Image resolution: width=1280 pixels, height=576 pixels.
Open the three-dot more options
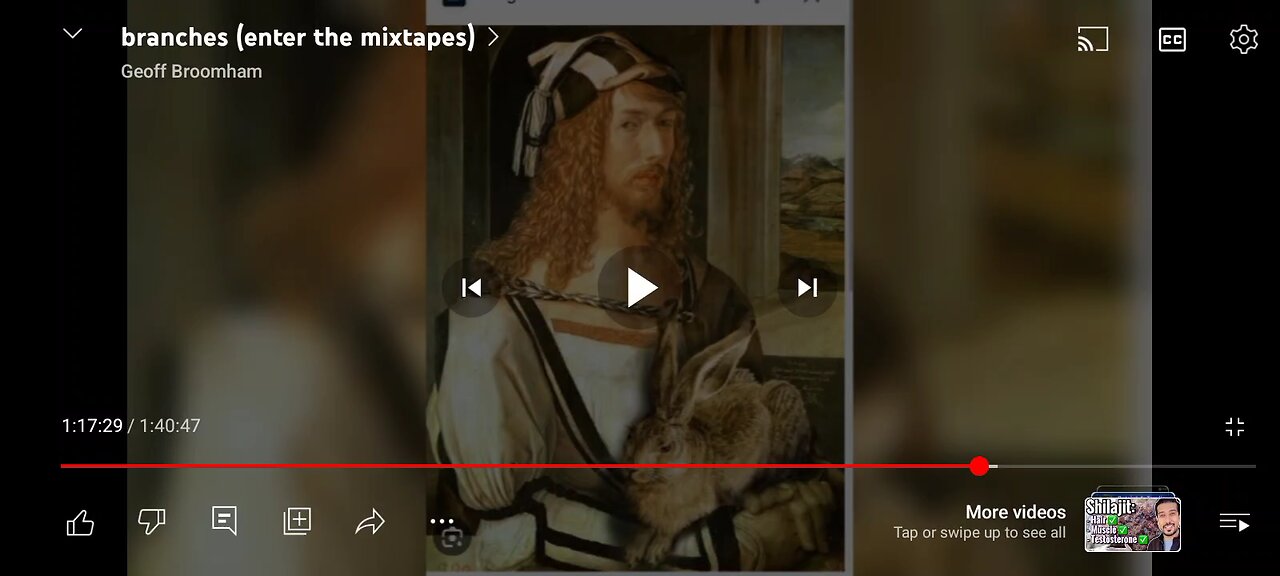point(442,521)
